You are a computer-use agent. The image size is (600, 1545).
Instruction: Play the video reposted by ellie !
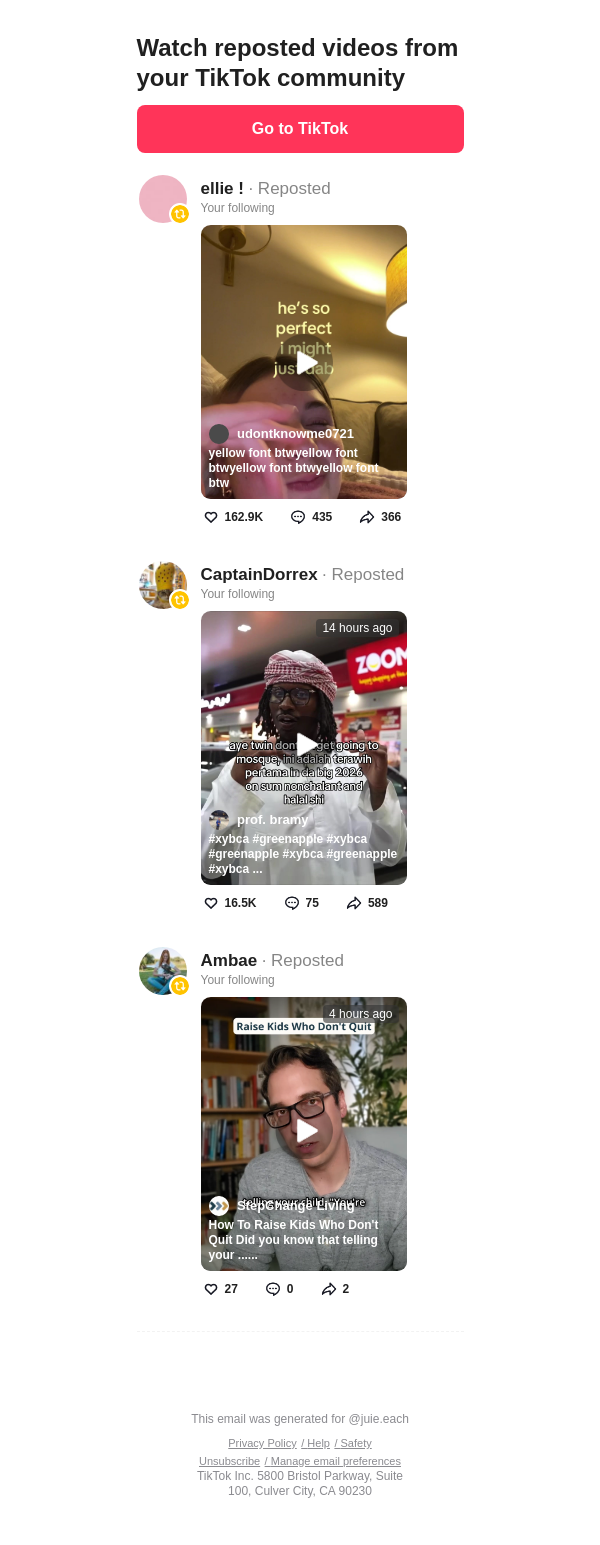pyautogui.click(x=306, y=362)
